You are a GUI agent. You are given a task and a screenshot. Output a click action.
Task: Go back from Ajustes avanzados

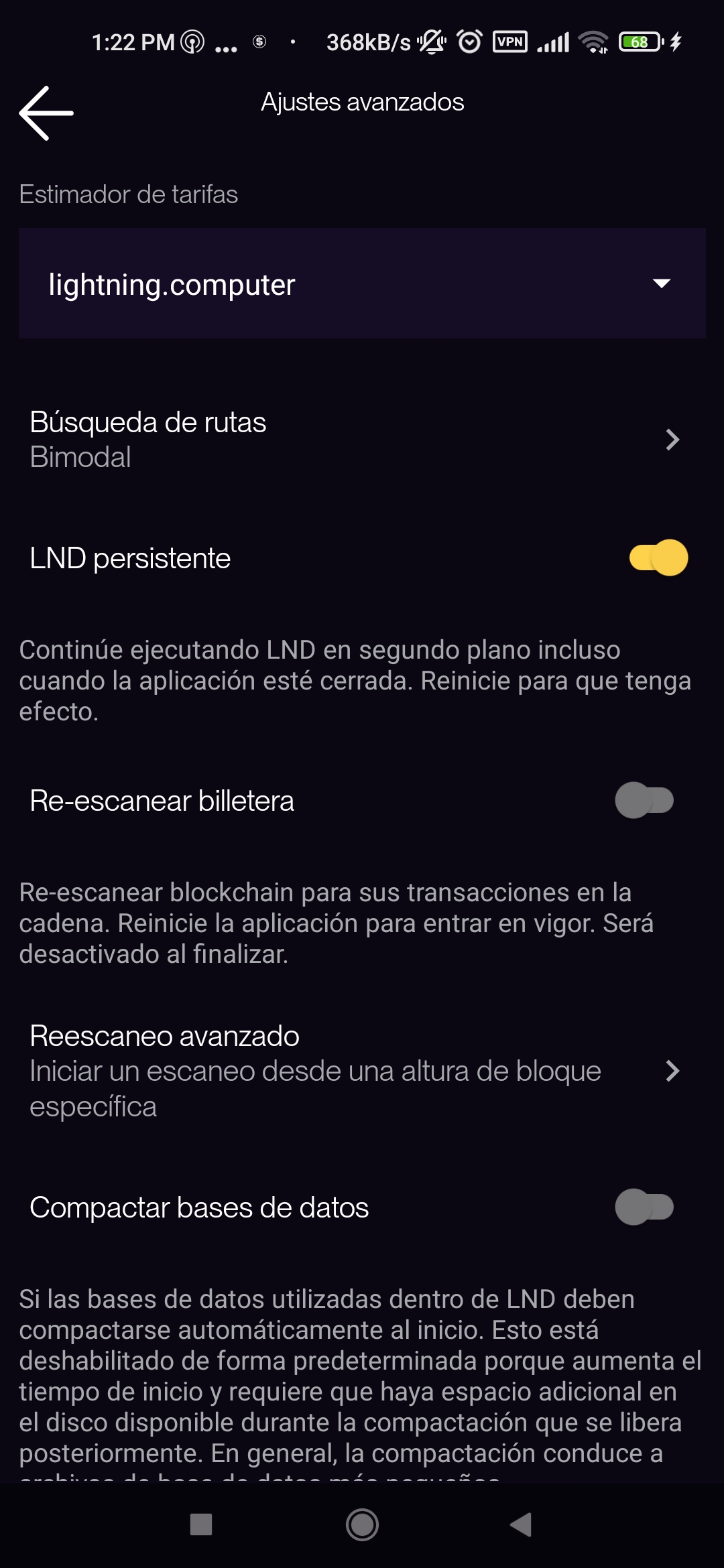[46, 113]
